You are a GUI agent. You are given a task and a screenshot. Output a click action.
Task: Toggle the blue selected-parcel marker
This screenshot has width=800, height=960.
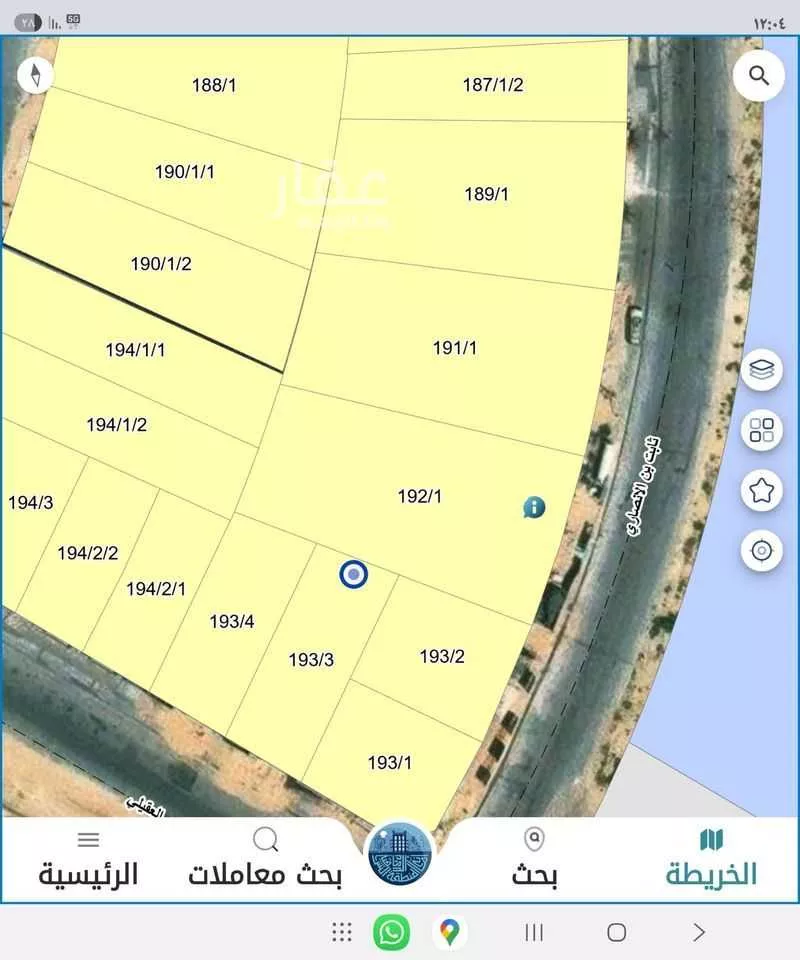point(352,573)
